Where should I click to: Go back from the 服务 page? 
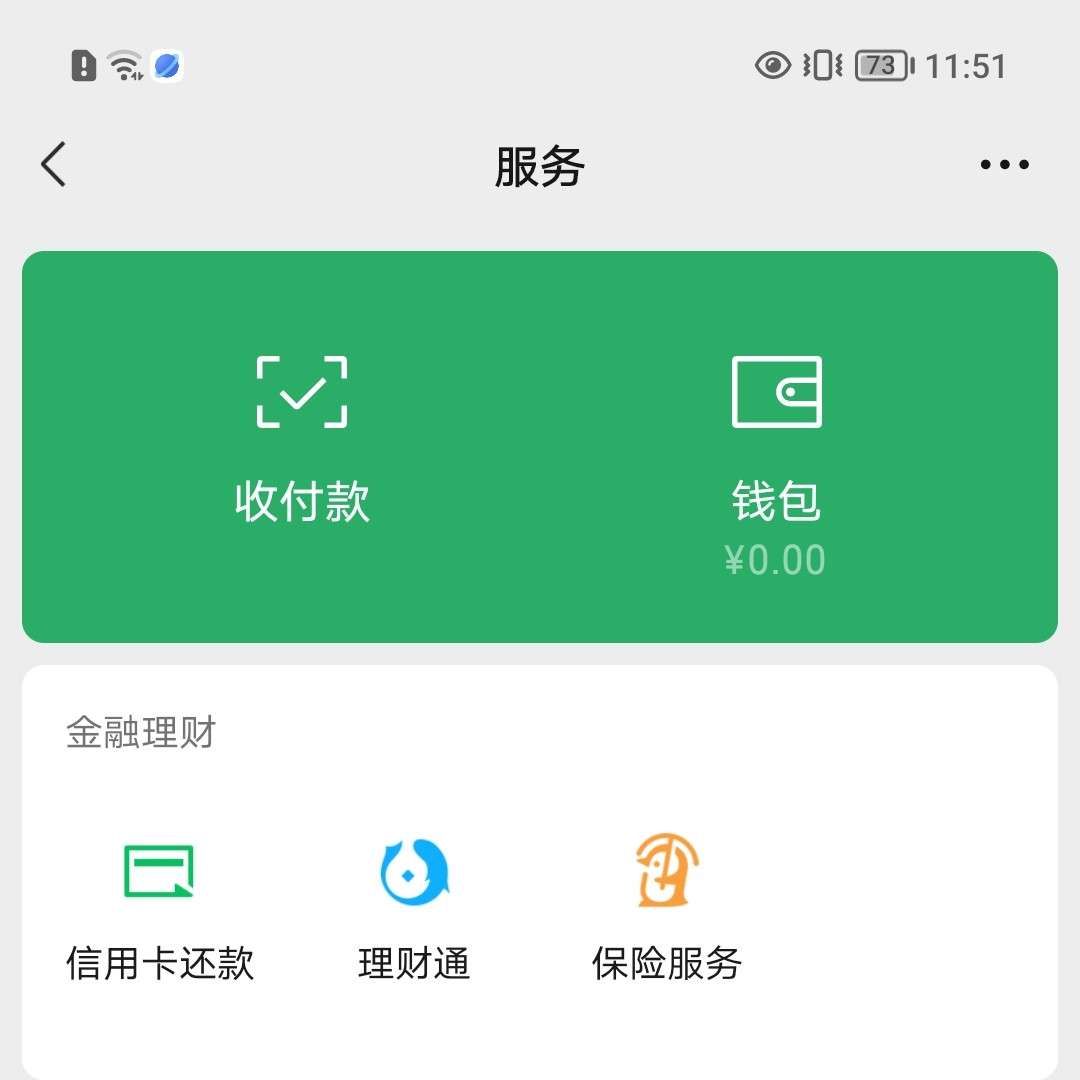(54, 165)
